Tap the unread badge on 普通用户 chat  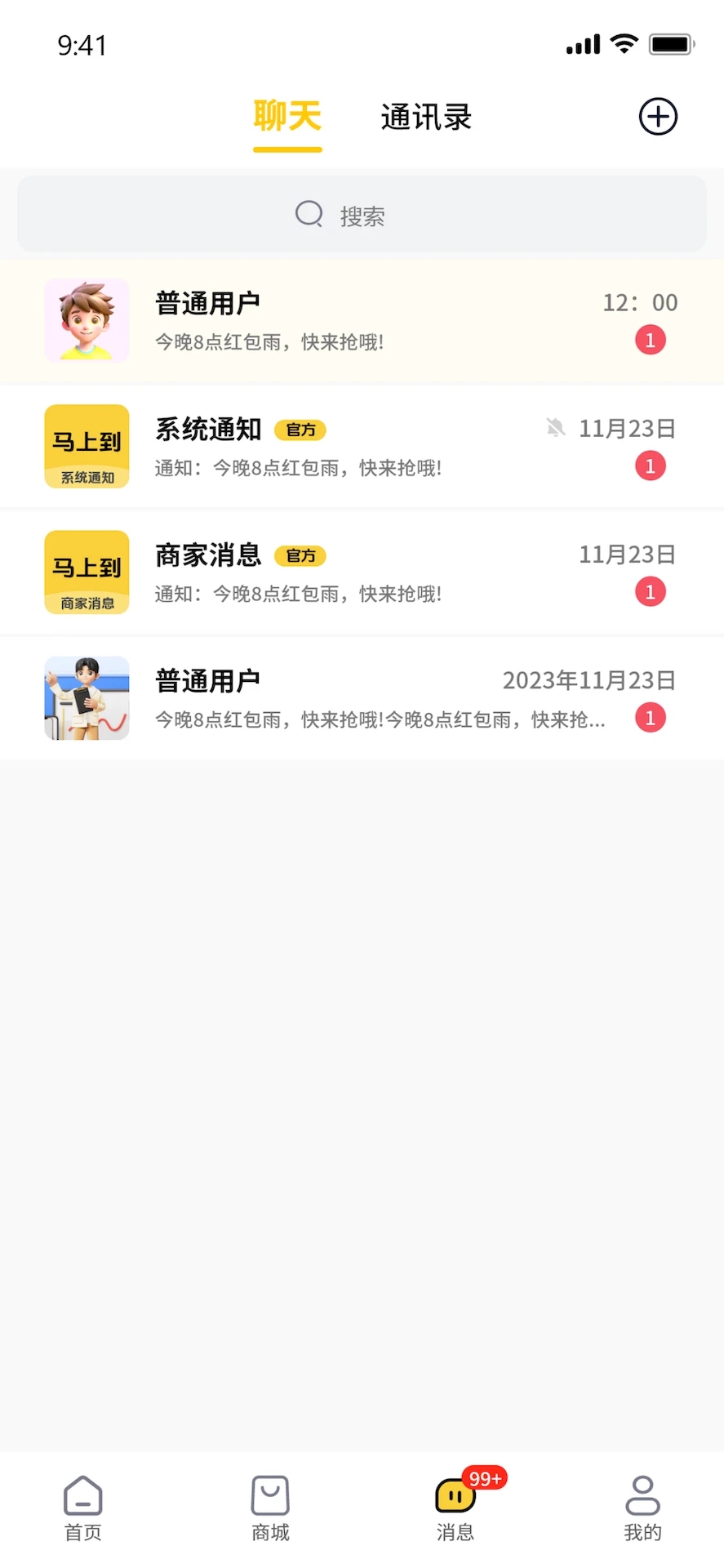(x=650, y=339)
